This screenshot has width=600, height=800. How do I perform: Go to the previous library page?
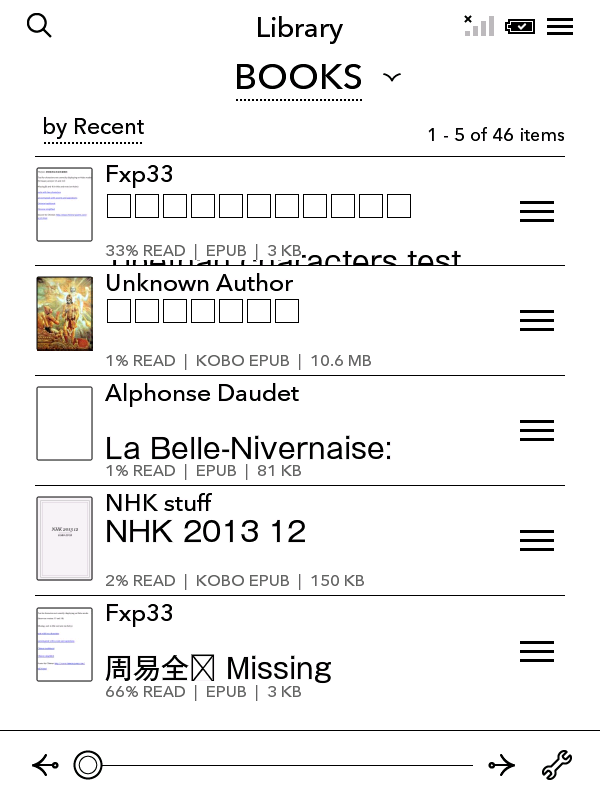[x=45, y=766]
